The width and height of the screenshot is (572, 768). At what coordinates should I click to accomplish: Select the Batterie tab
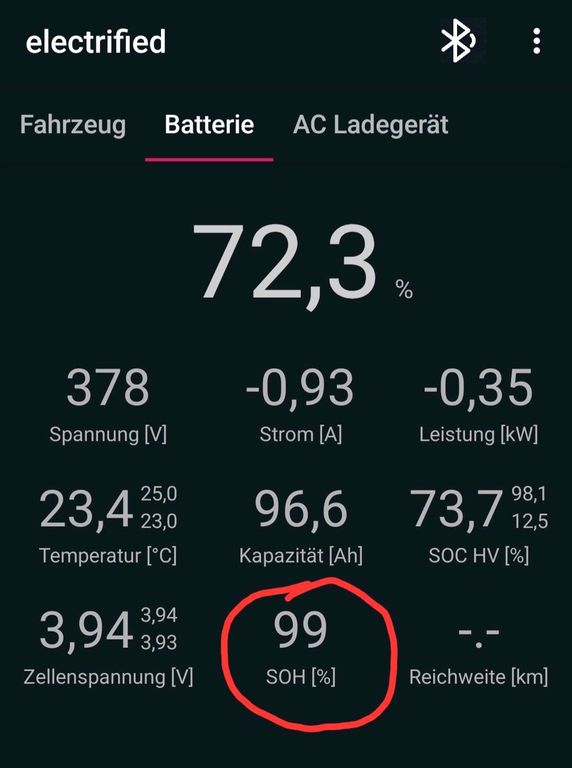209,124
